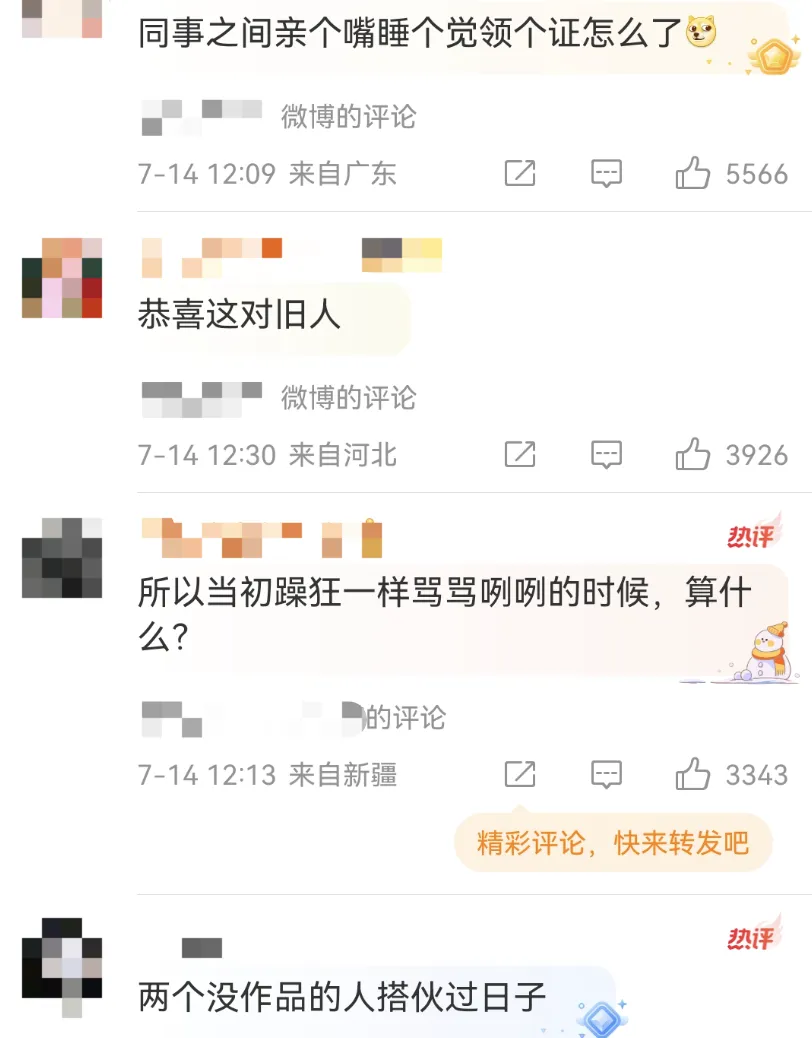Reply to the 7-14 12:09 comment from 广东
Viewport: 812px width, 1038px height.
tap(606, 174)
